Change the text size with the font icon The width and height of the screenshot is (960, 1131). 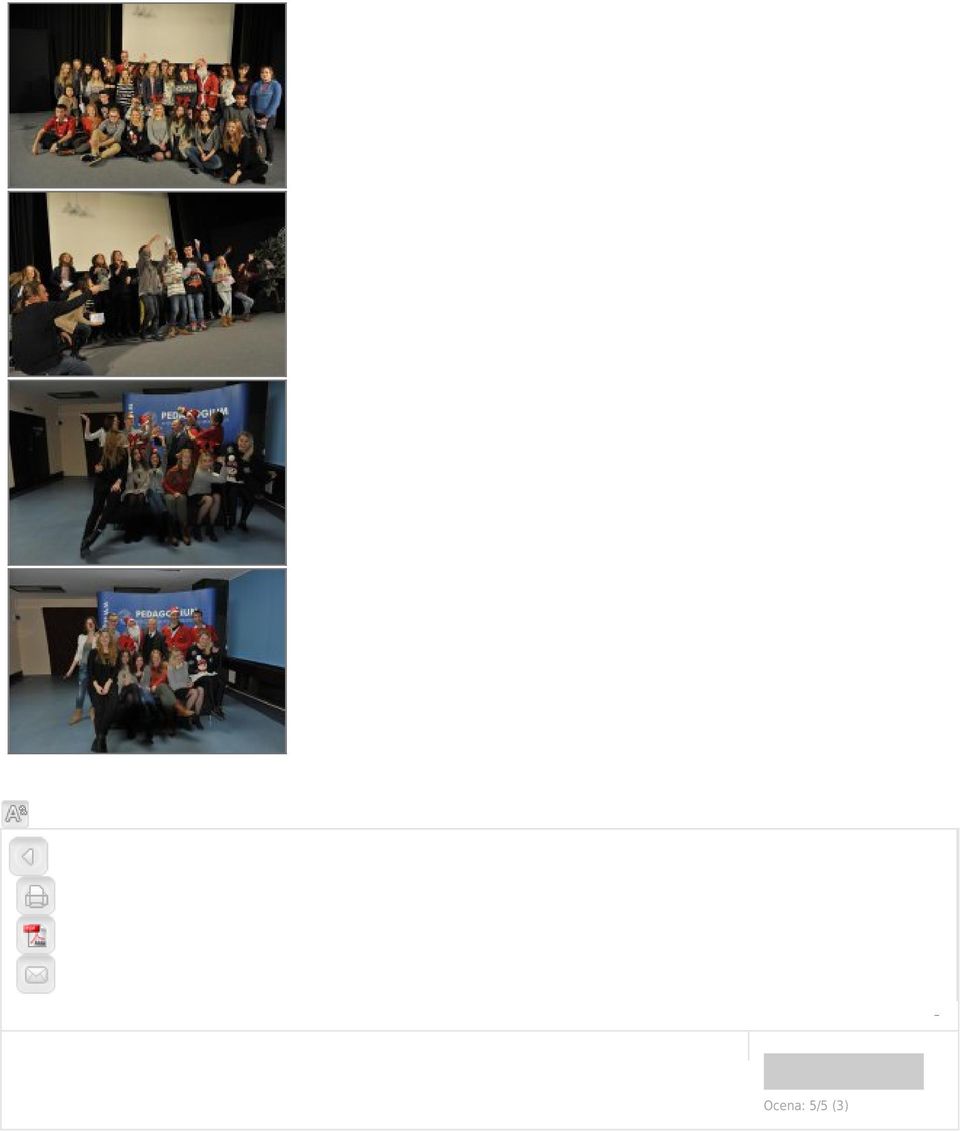16,813
